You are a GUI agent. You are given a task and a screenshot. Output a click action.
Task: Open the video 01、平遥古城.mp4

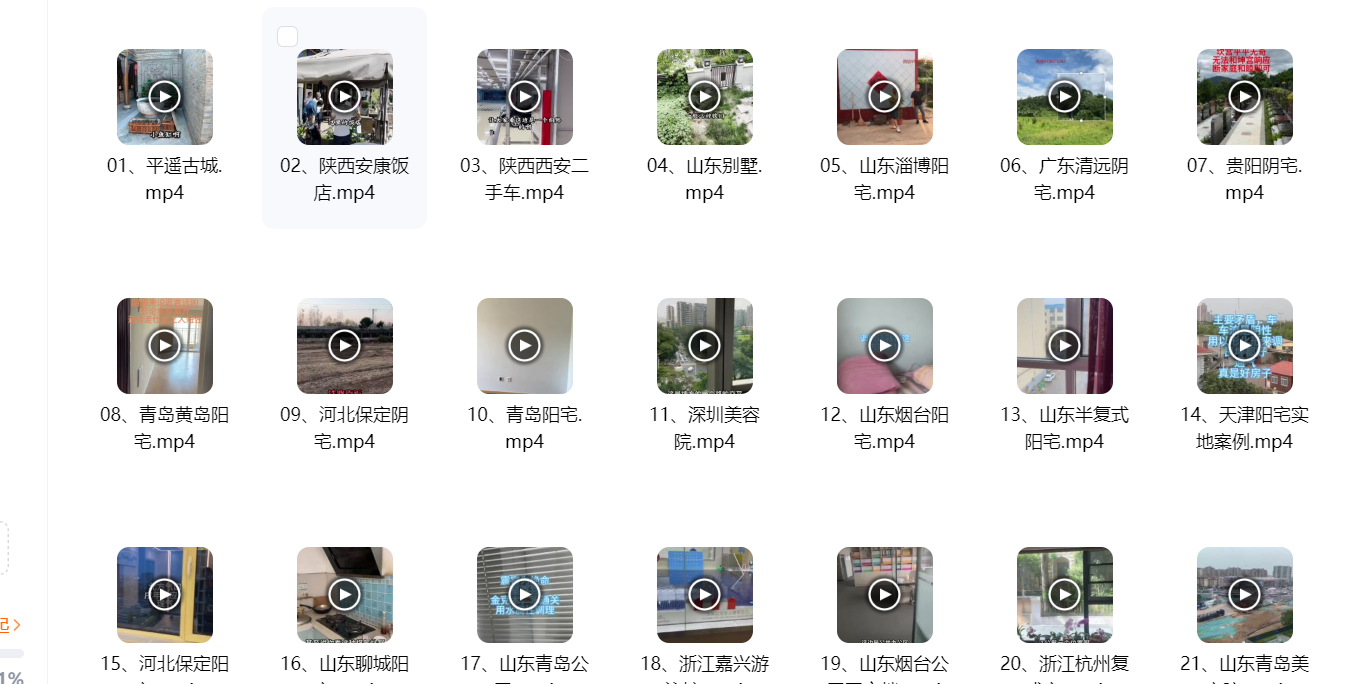[164, 97]
